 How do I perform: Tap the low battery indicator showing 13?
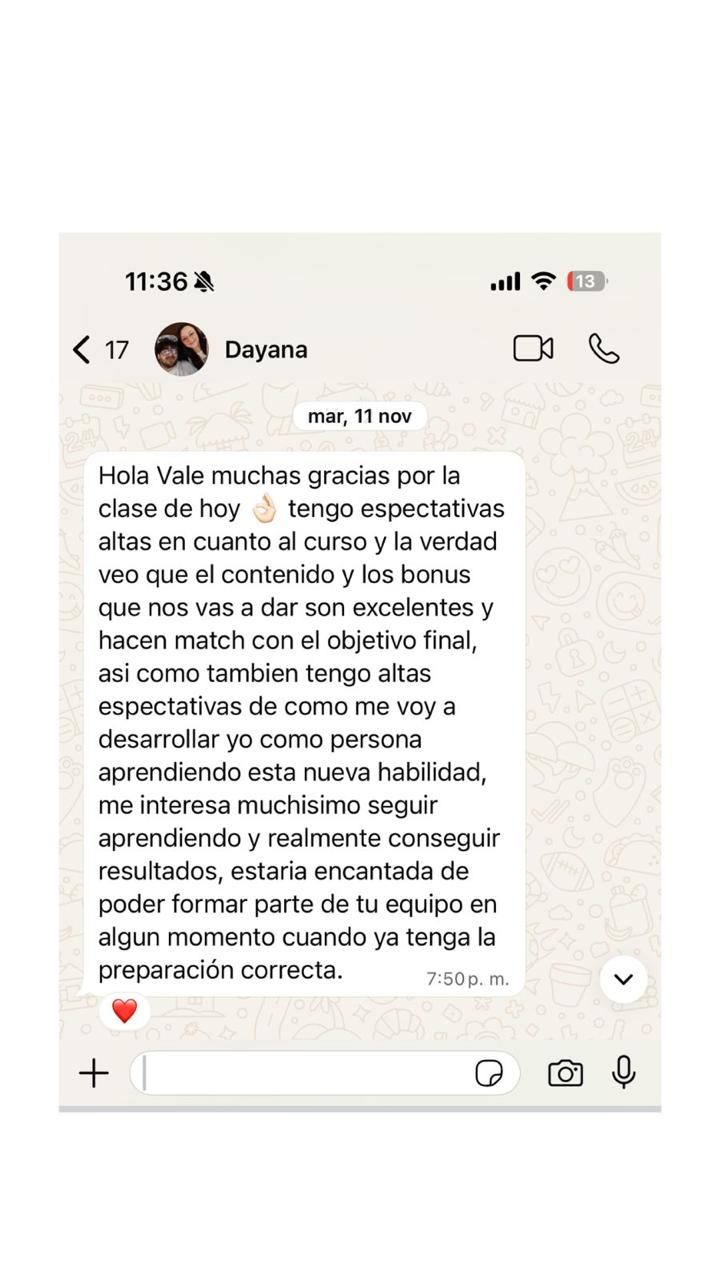[585, 281]
